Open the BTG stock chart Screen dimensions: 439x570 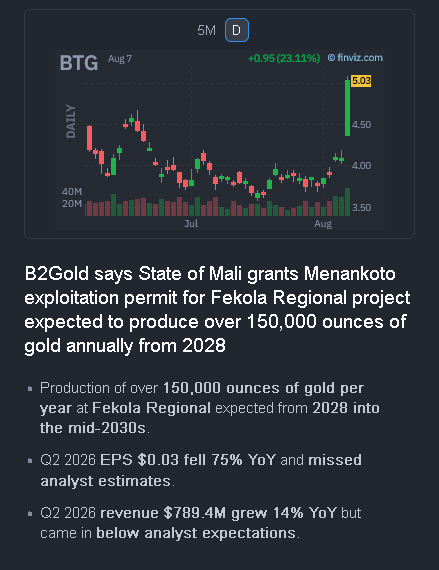220,140
